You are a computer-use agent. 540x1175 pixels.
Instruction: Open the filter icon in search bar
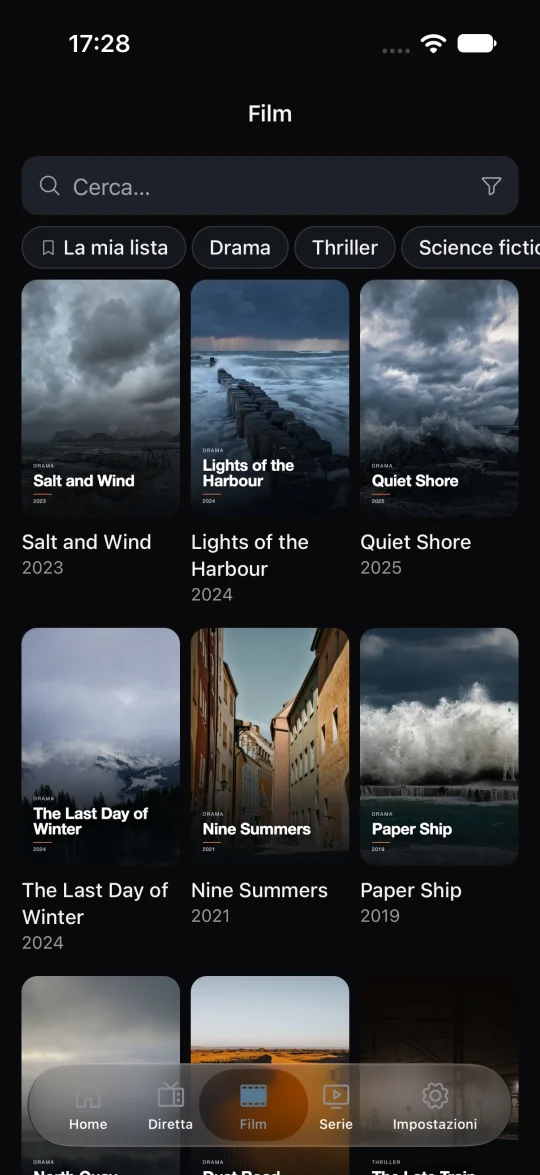tap(491, 186)
